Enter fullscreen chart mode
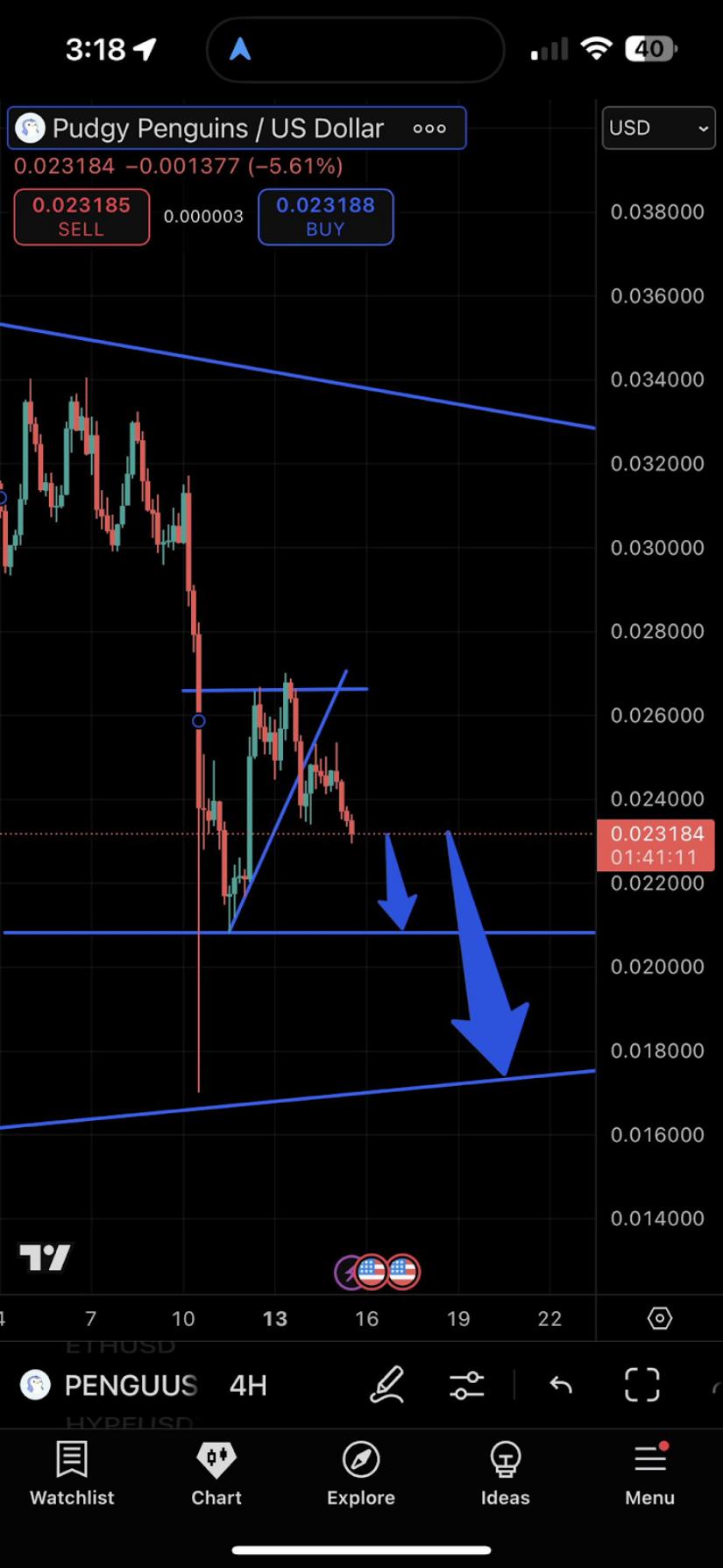Screen dimensions: 723x1568 tap(641, 1385)
